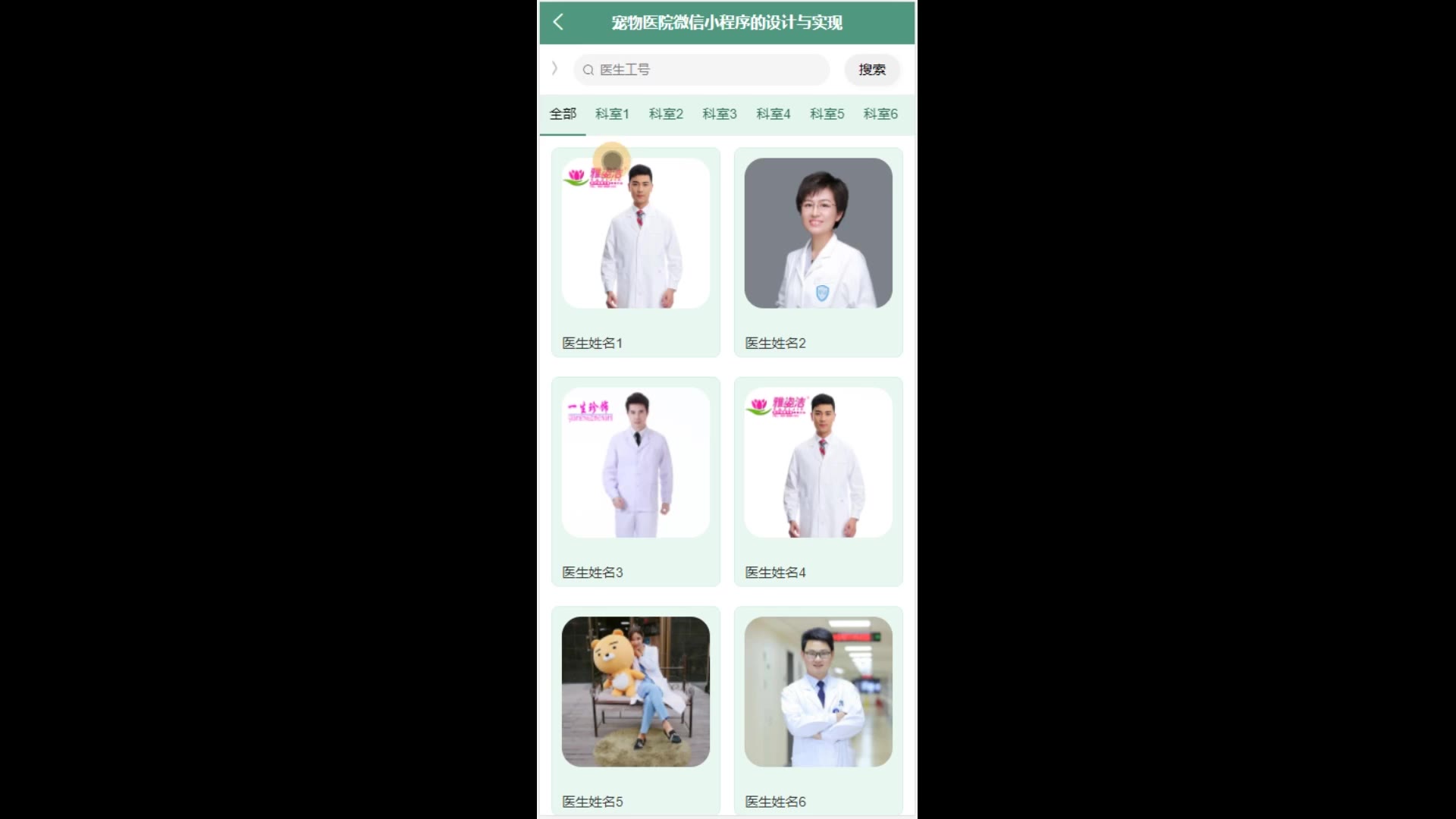Go back using the top-left arrow
This screenshot has height=819, width=1456.
(559, 22)
